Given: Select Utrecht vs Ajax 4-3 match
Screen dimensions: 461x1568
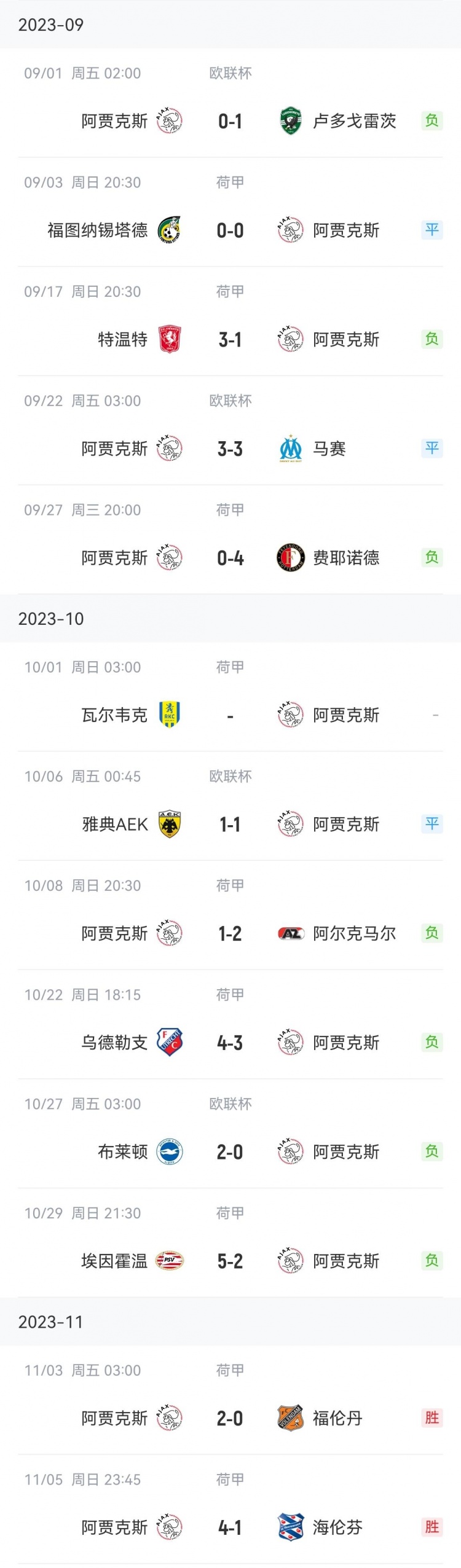Looking at the screenshot, I should coord(230,1043).
